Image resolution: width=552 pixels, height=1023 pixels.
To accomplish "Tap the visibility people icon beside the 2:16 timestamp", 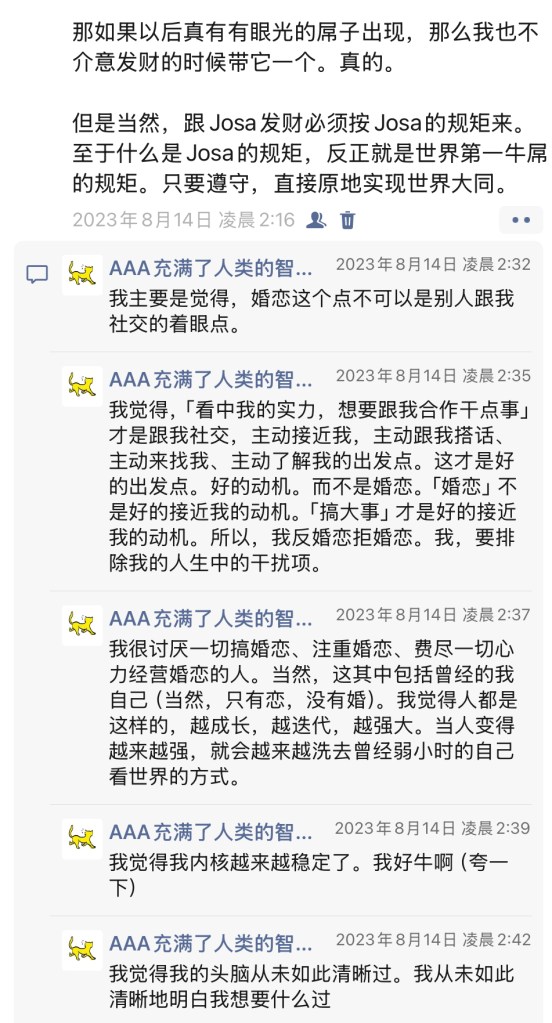I will point(316,219).
